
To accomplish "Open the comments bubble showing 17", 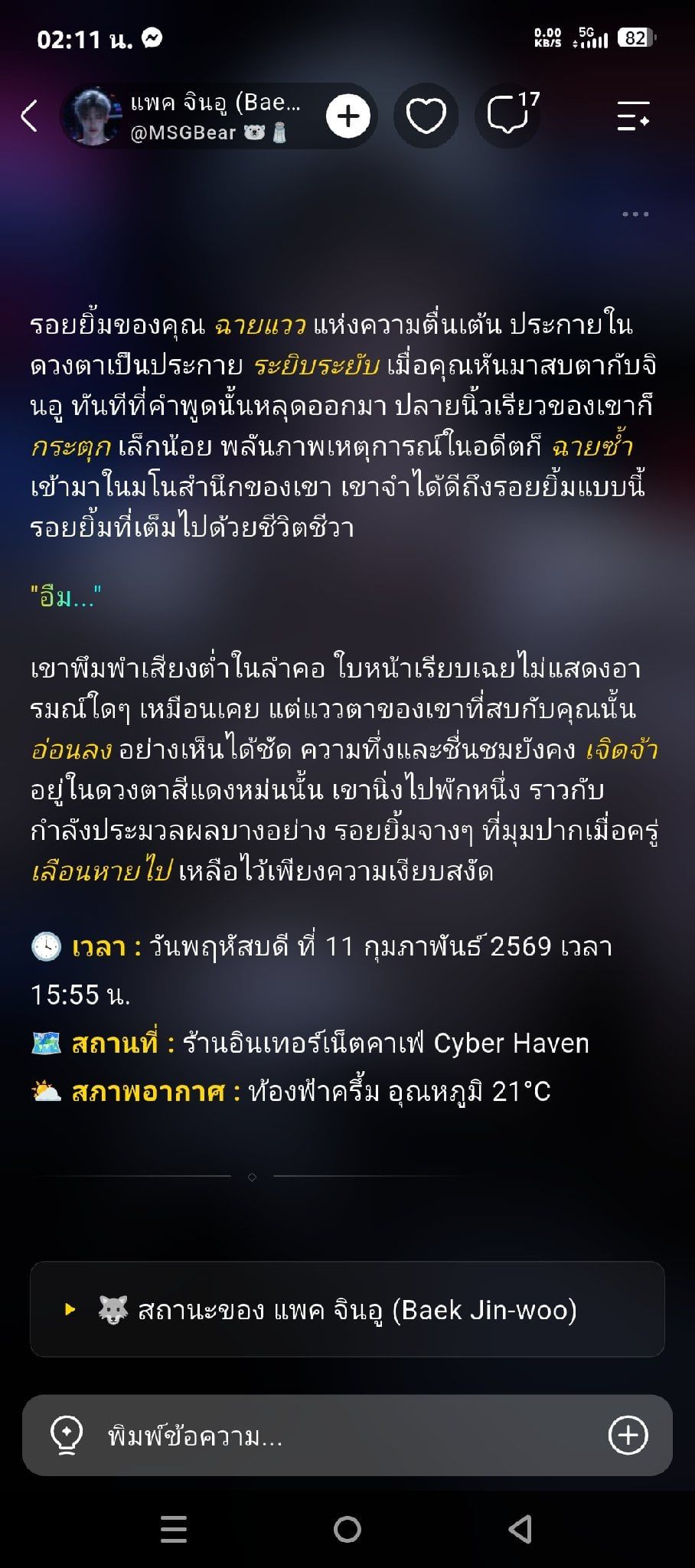I will tap(508, 116).
